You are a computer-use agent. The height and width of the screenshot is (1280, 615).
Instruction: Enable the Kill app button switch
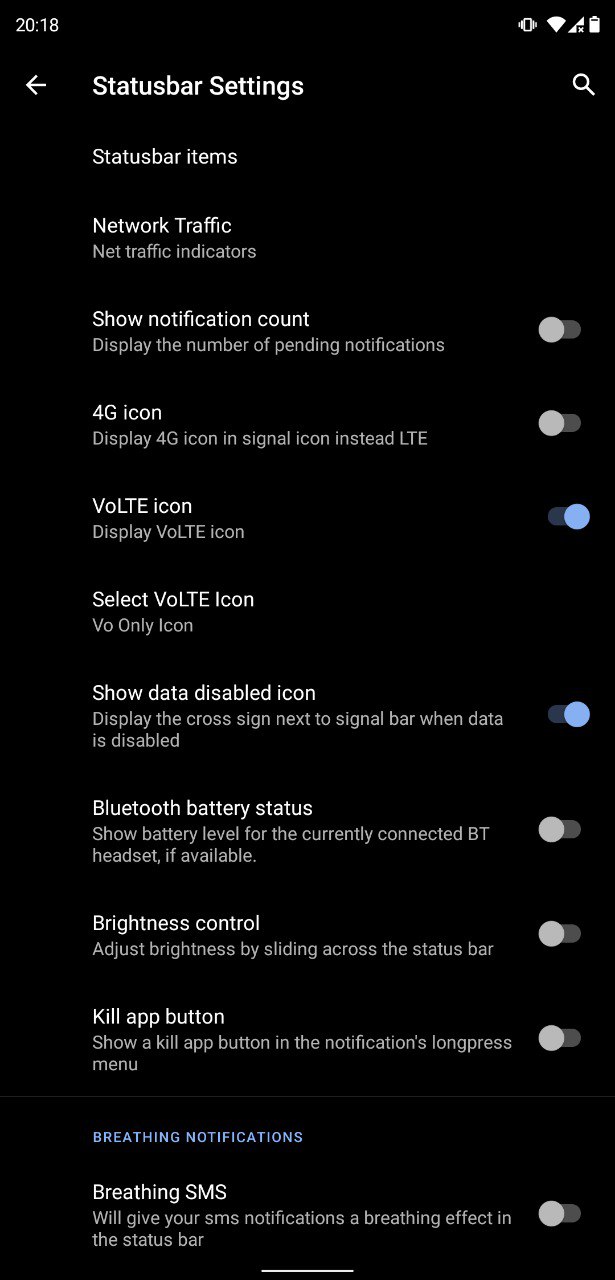point(559,1038)
